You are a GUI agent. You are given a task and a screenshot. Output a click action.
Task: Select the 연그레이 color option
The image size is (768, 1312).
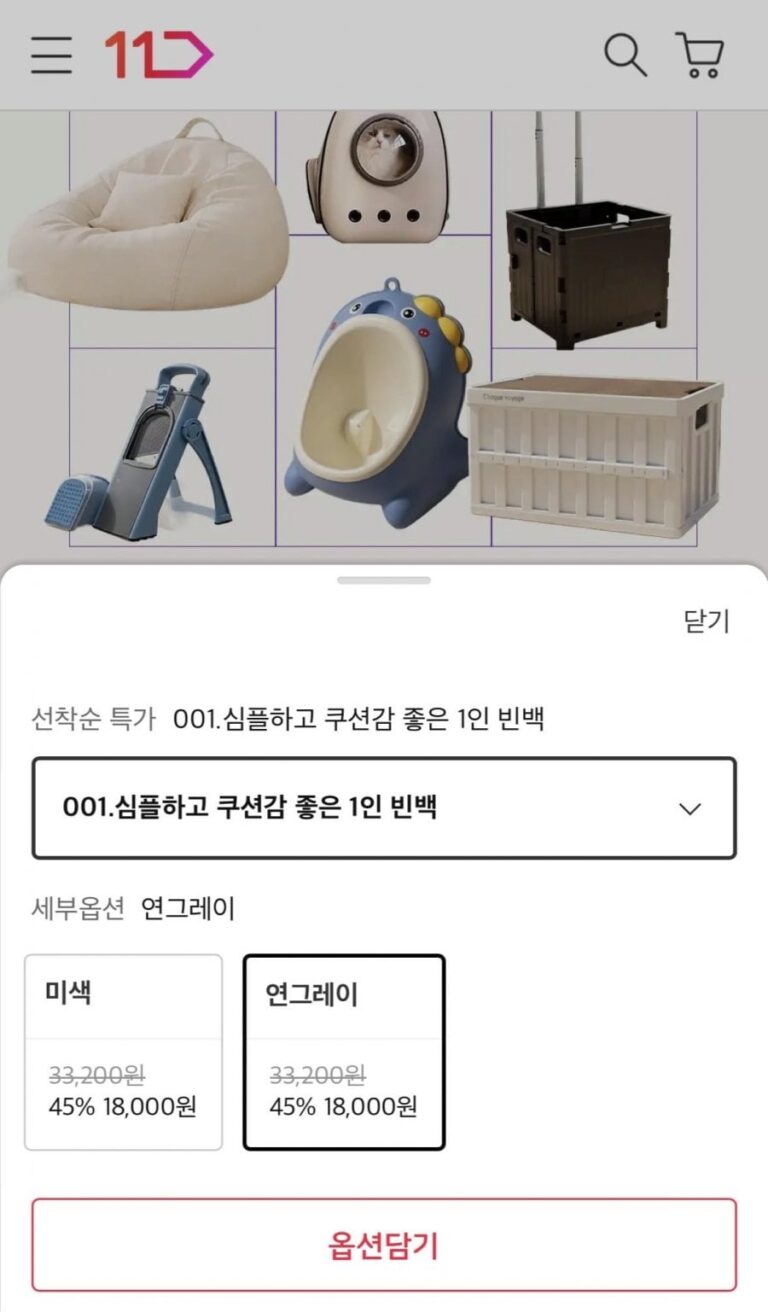coord(344,1052)
